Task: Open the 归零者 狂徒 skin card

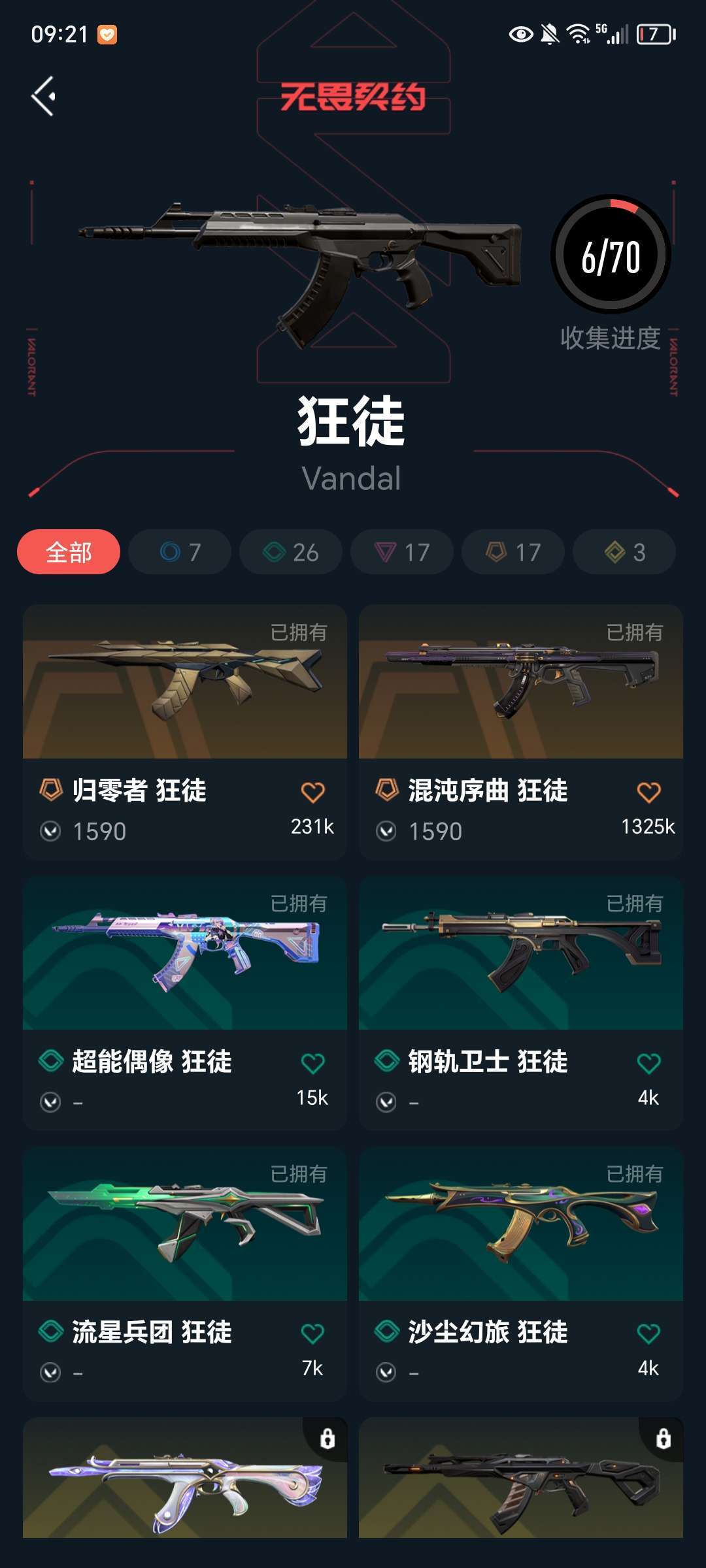Action: (x=185, y=732)
